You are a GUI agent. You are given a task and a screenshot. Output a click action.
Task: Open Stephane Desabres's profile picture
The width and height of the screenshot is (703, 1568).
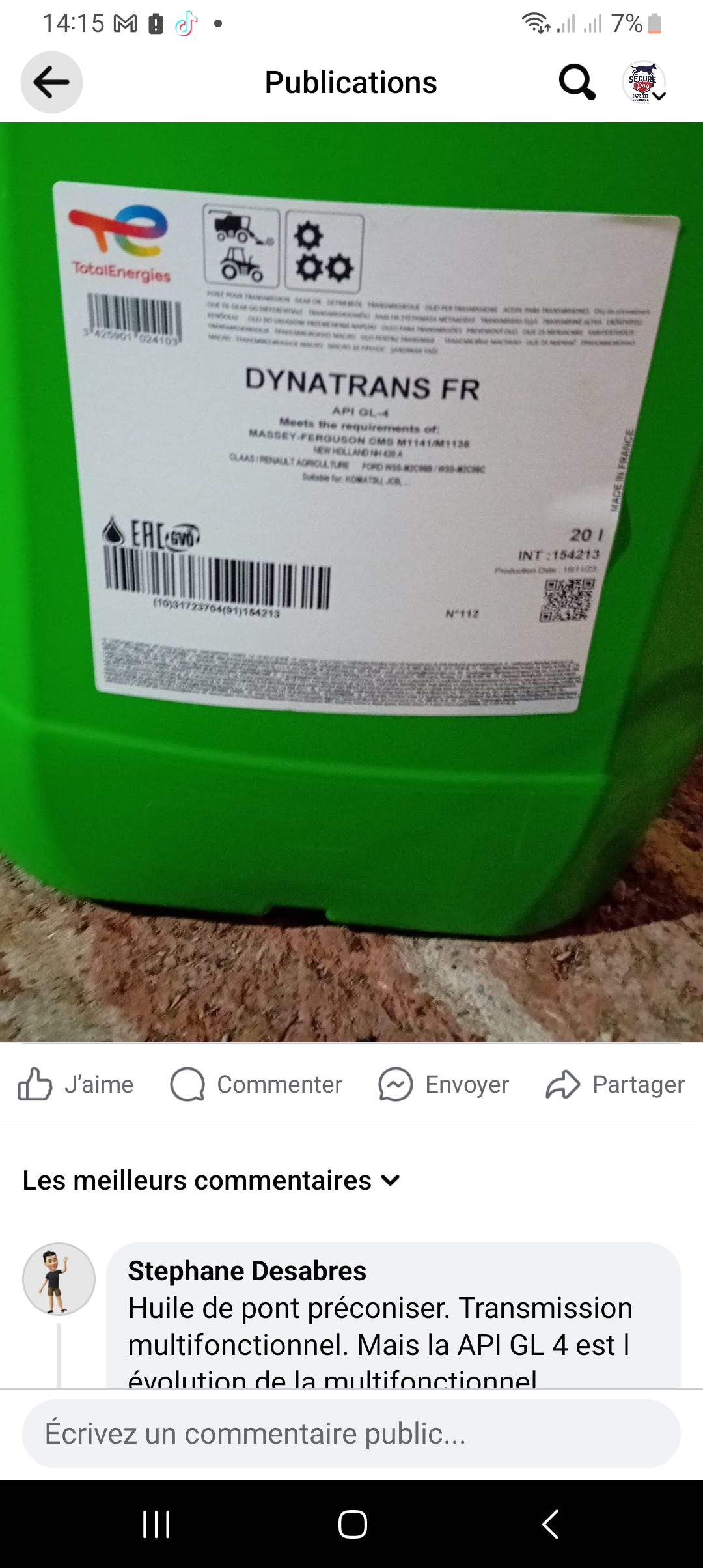click(59, 1279)
